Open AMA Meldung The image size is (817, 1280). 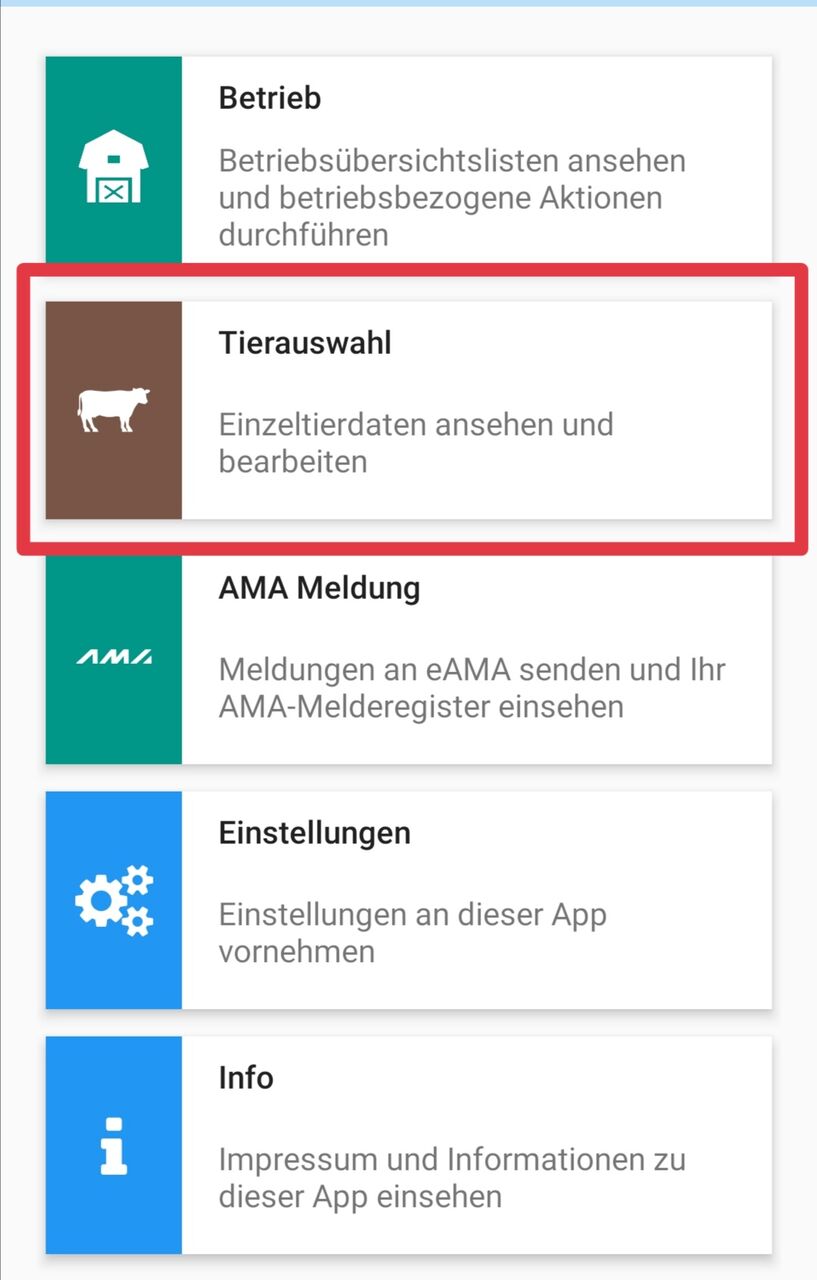[408, 655]
